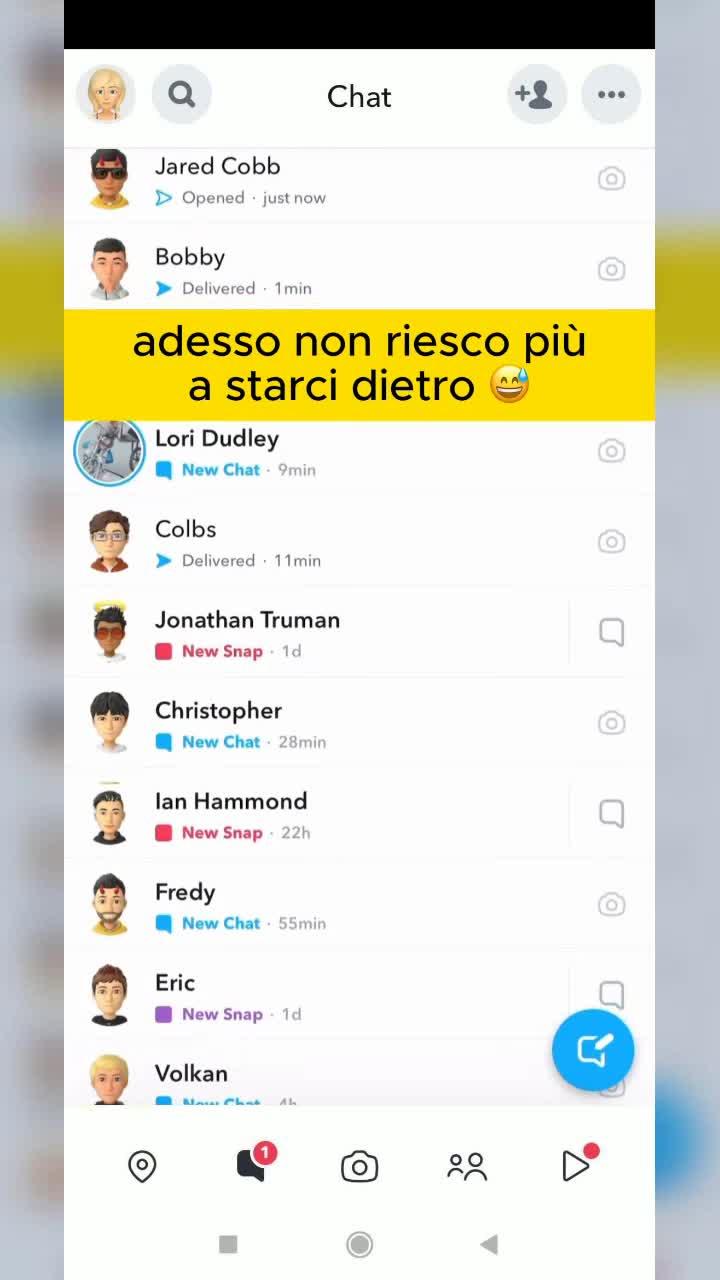Open Colbs' avatar thumbnail
Image resolution: width=720 pixels, height=1280 pixels.
109,541
